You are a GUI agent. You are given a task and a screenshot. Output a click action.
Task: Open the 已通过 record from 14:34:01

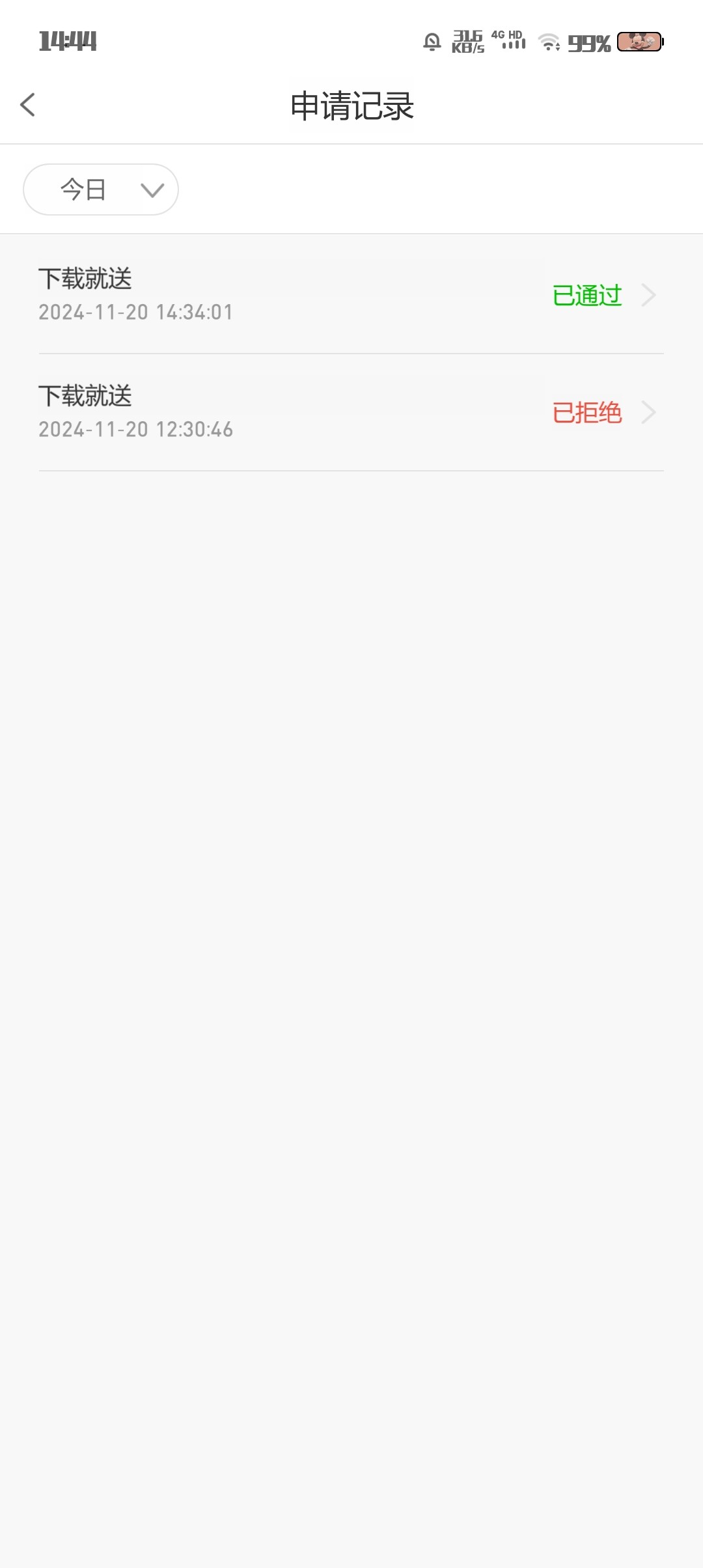pyautogui.click(x=351, y=295)
